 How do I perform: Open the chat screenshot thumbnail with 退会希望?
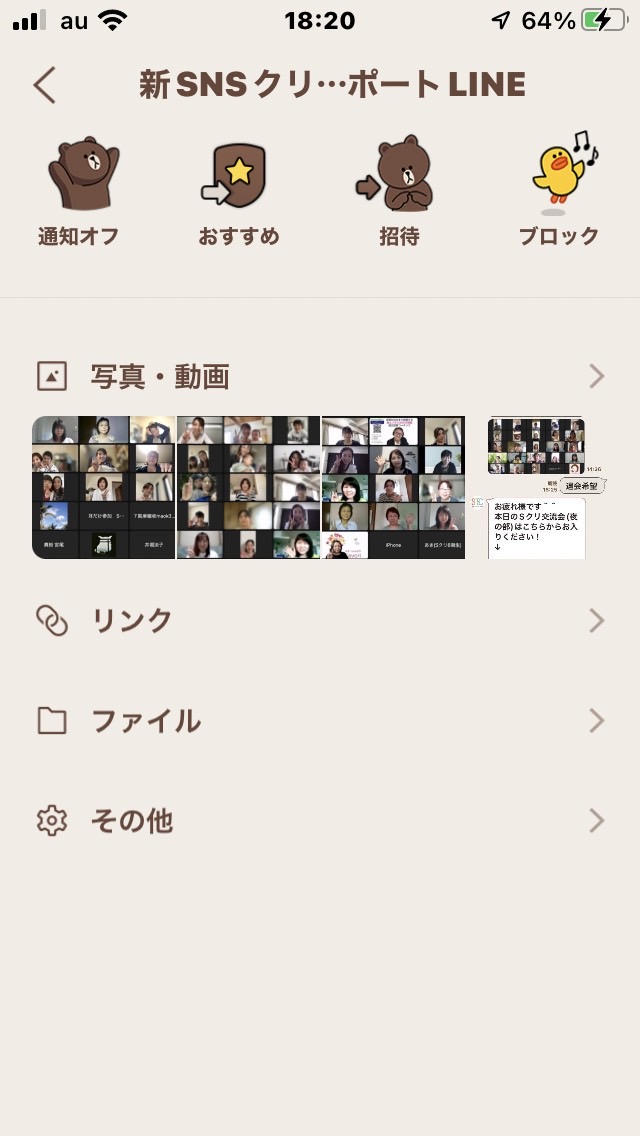point(539,488)
